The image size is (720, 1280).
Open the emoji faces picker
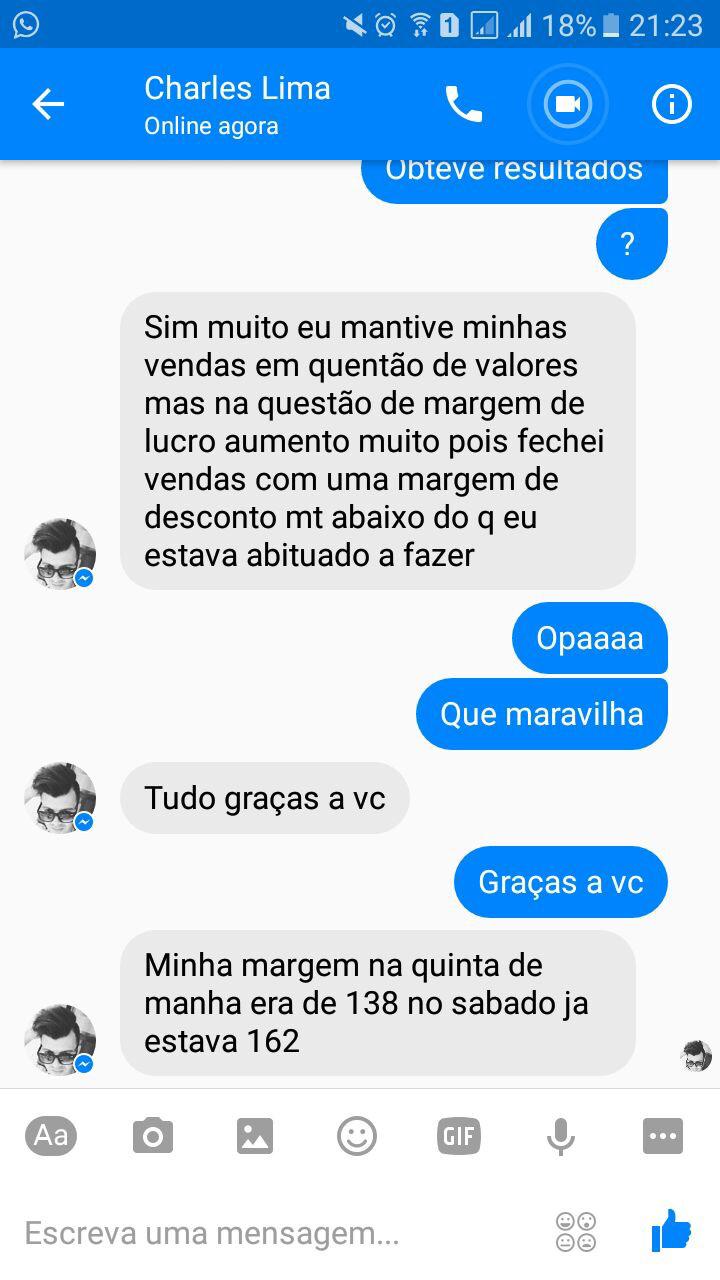(576, 1232)
